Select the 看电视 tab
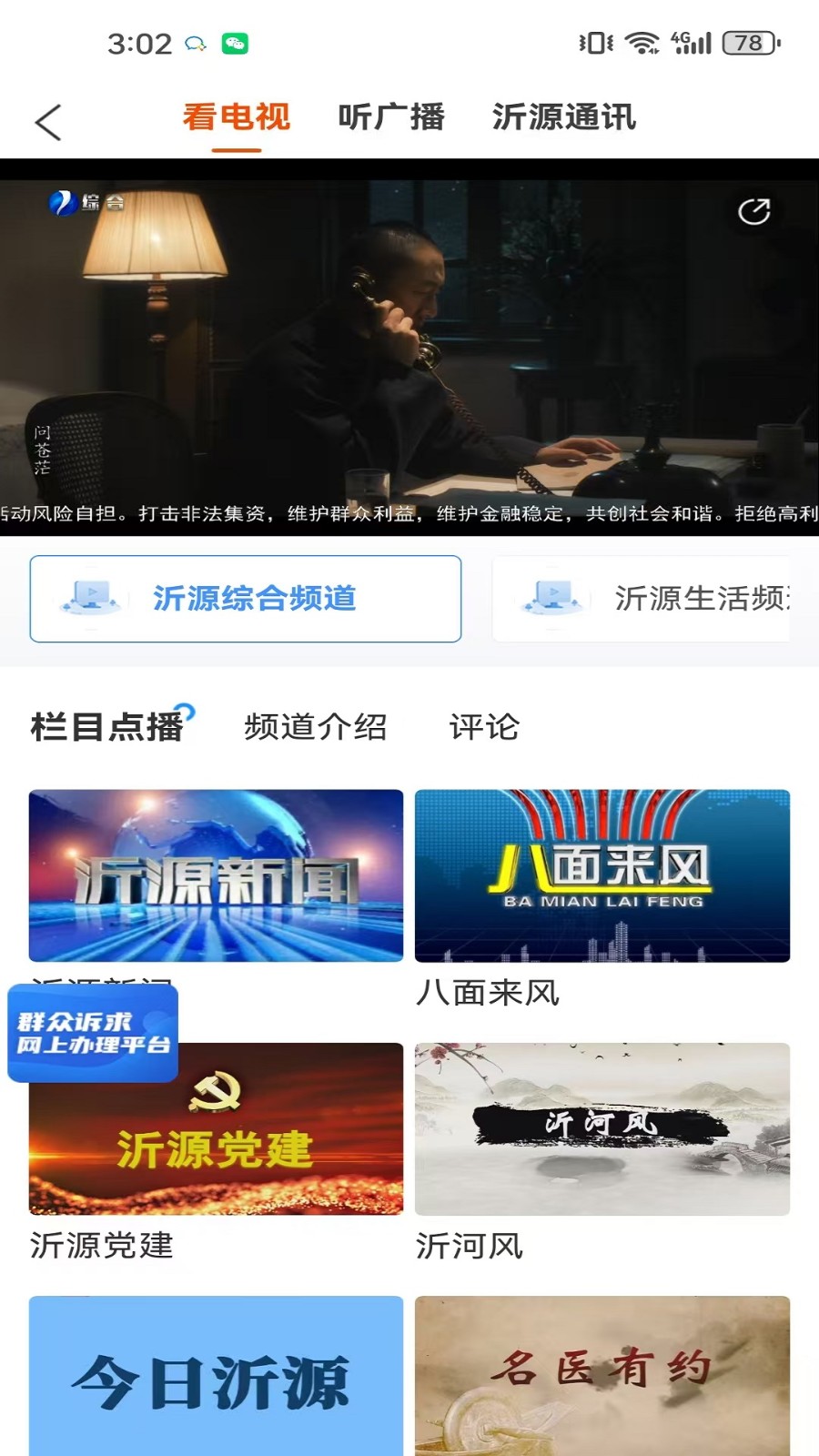The image size is (819, 1456). tap(237, 117)
